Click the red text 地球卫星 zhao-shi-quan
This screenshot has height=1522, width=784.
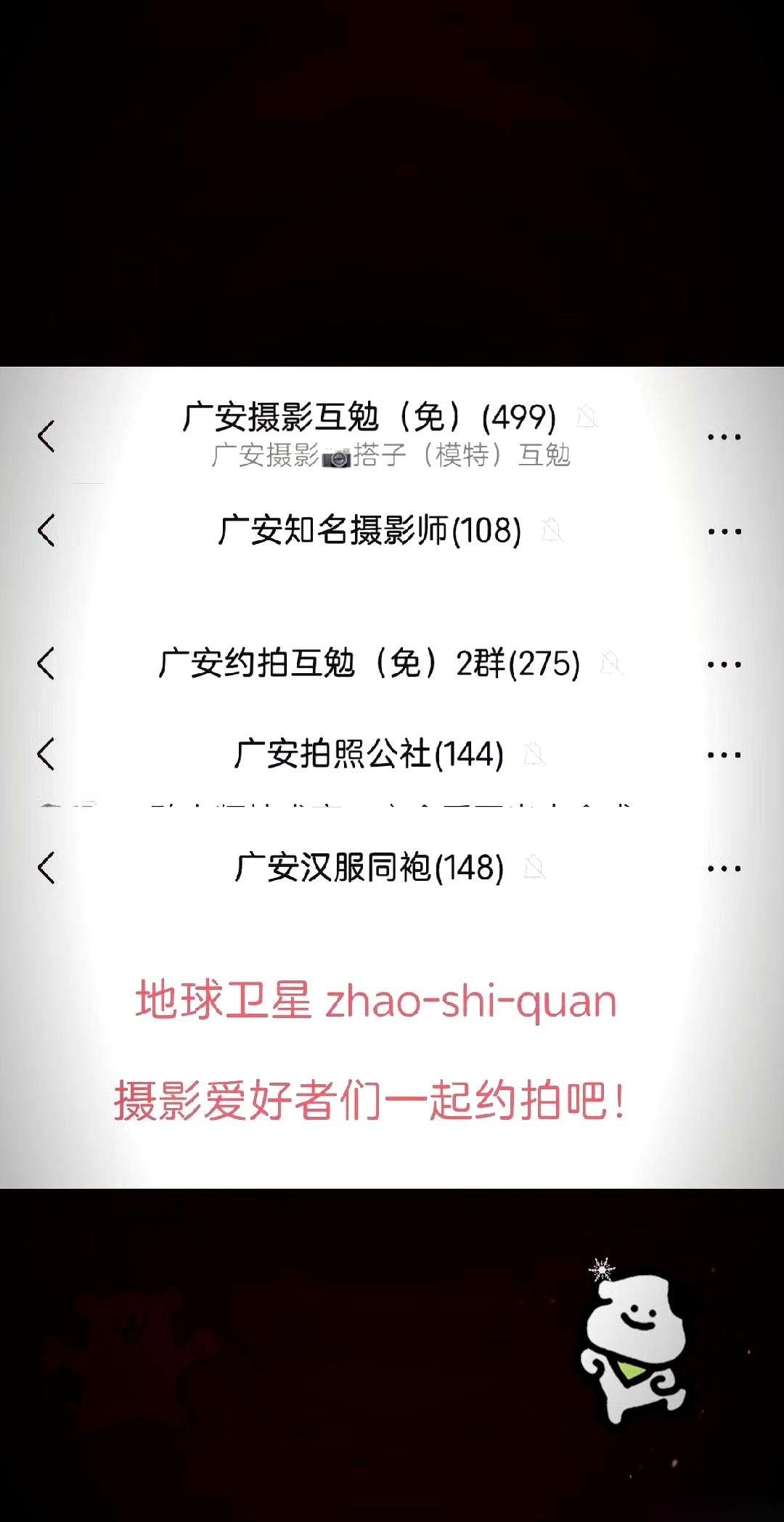coord(374,1000)
